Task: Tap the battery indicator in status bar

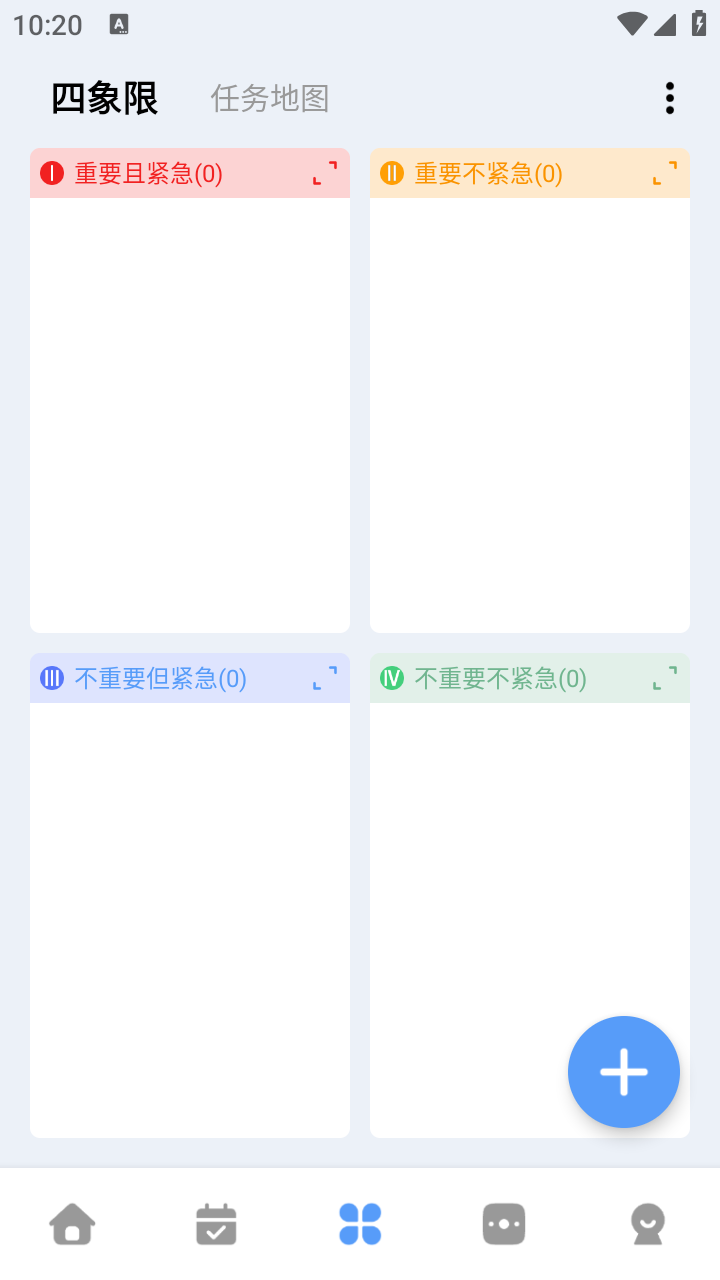Action: (697, 25)
